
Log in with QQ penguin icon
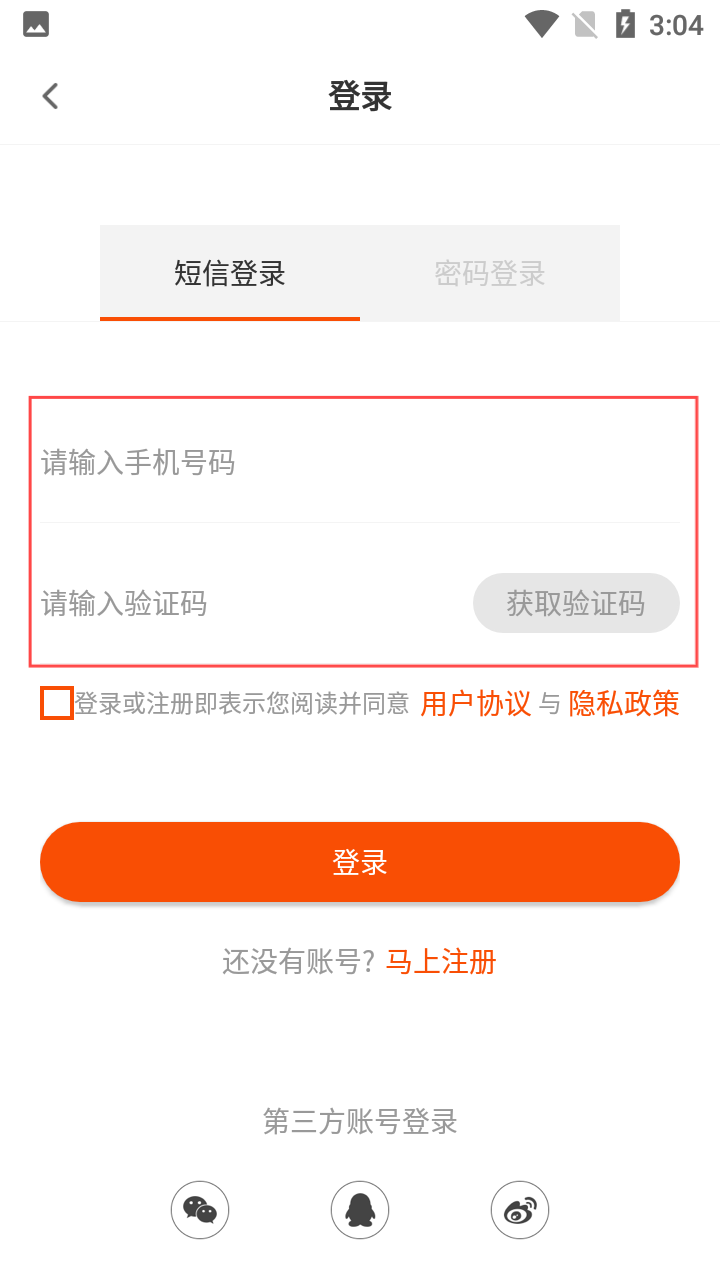tap(360, 1210)
